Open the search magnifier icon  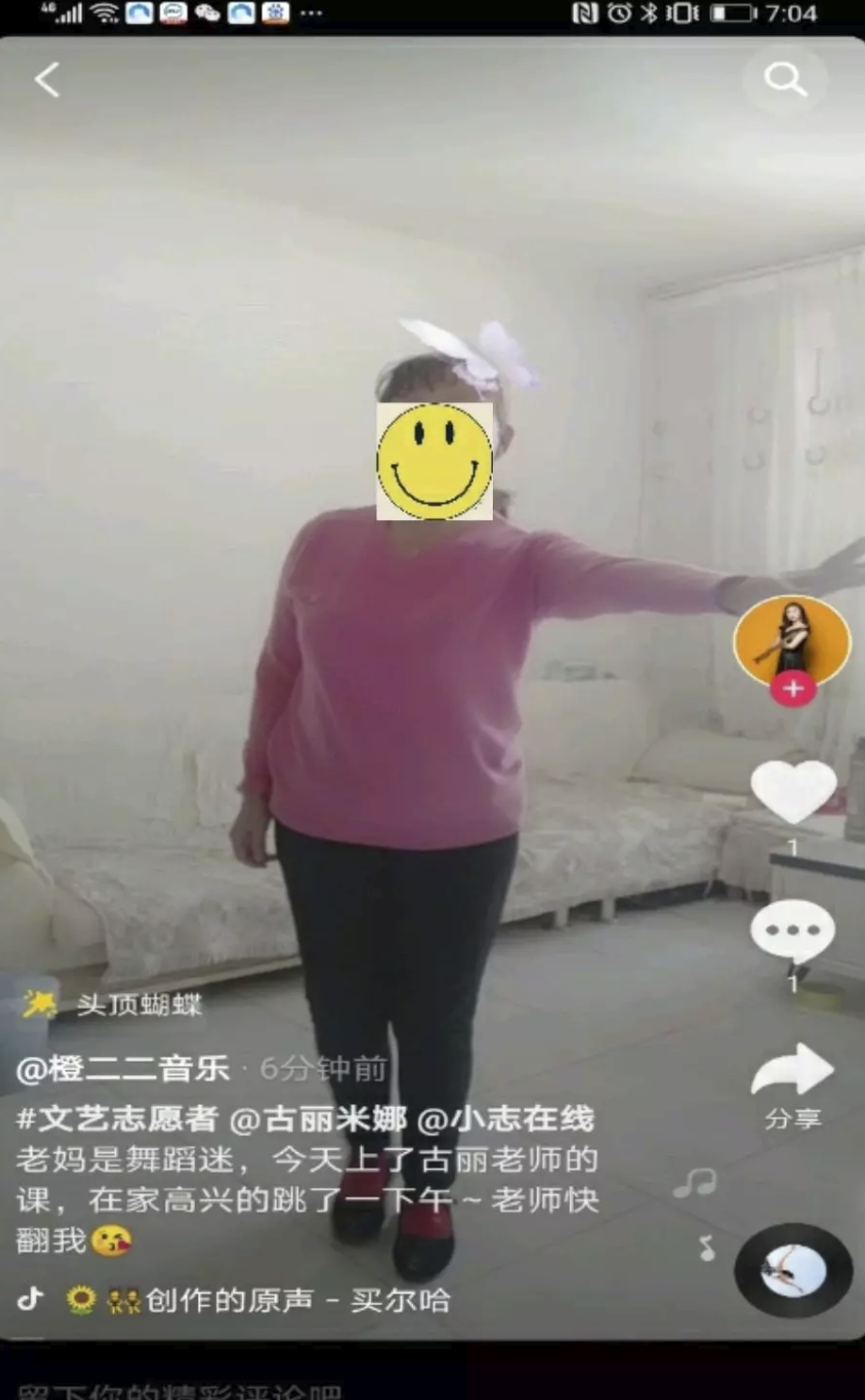coord(785,79)
